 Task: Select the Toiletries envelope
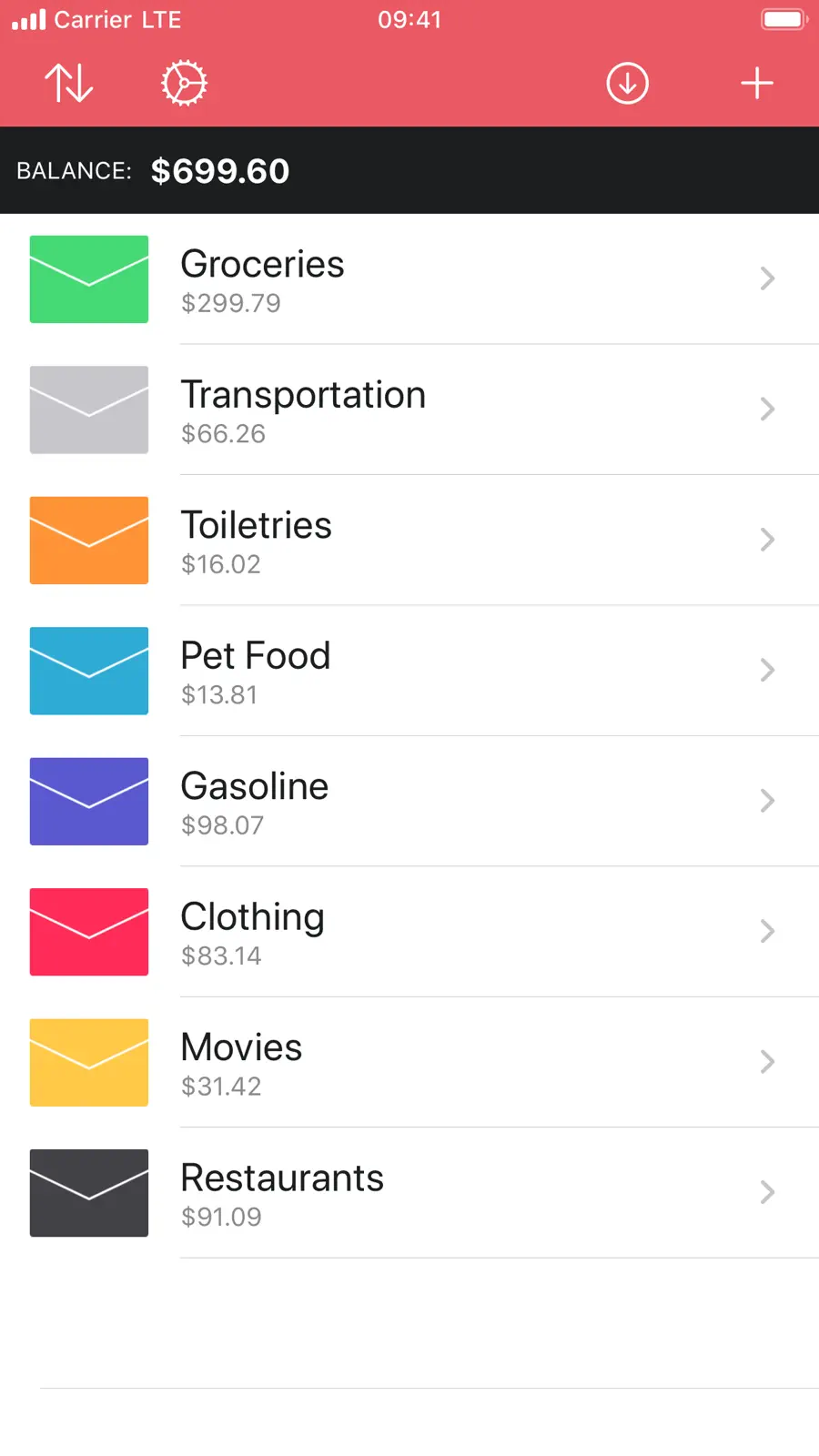pos(409,541)
